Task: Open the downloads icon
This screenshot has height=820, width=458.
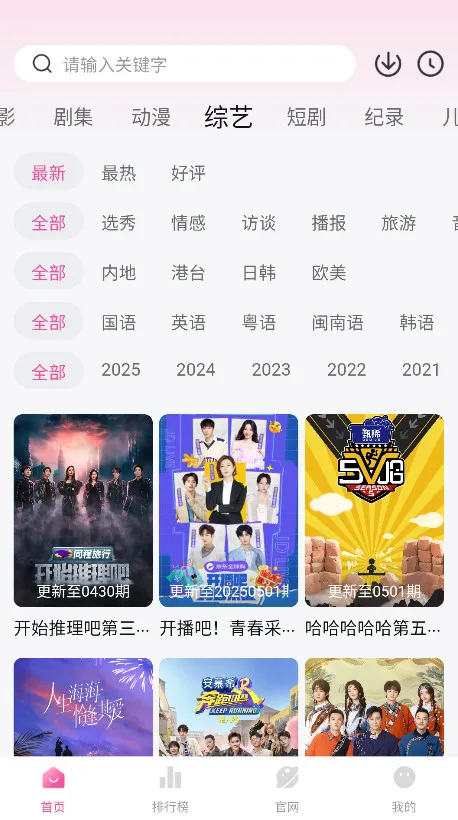Action: tap(388, 64)
